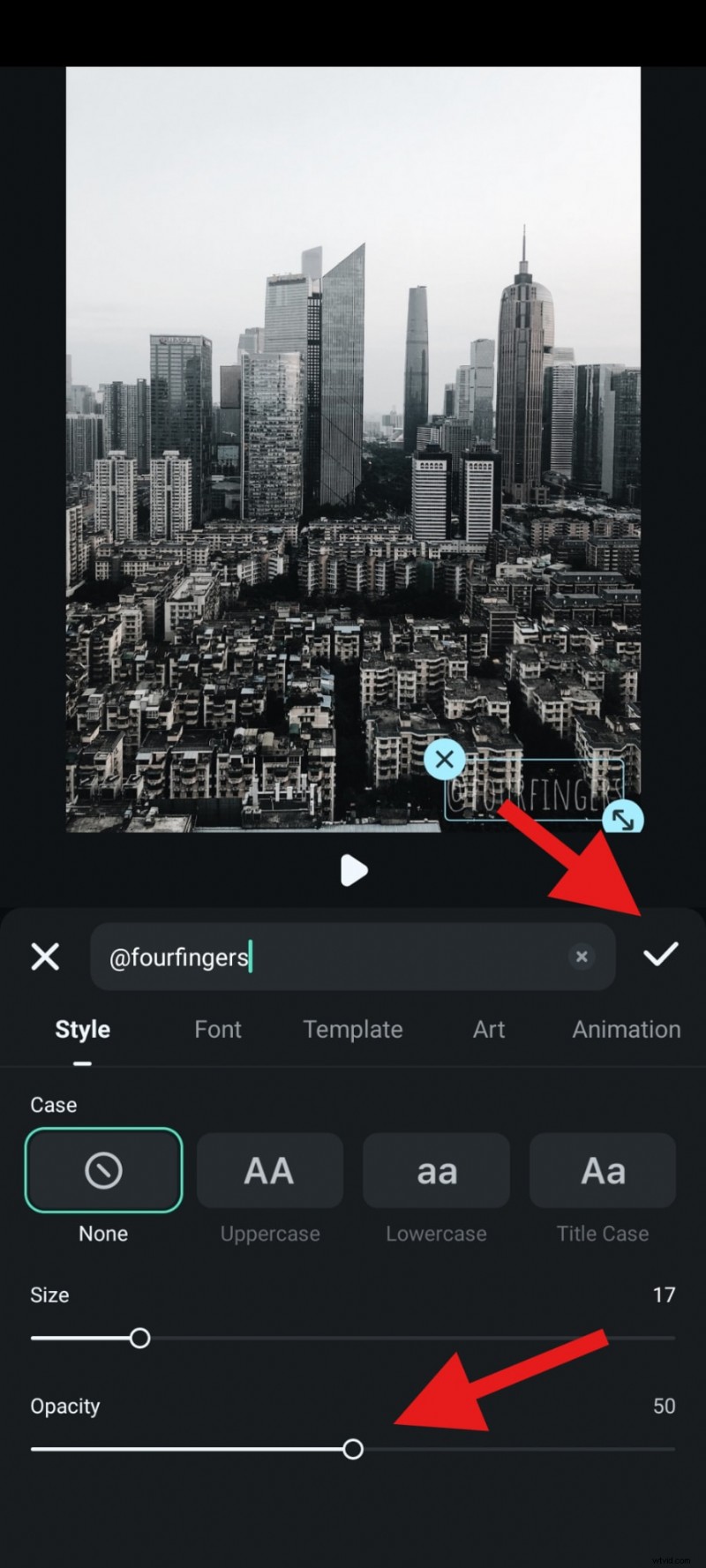
Task: Select the Style tab
Action: 82,1029
